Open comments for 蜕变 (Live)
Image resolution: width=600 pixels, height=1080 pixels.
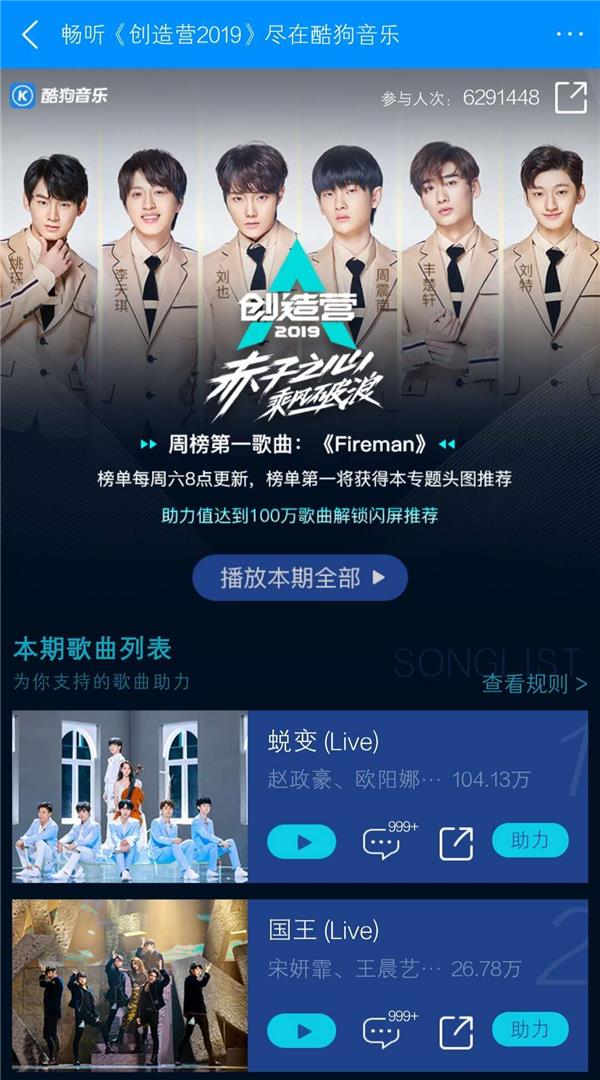[x=382, y=842]
